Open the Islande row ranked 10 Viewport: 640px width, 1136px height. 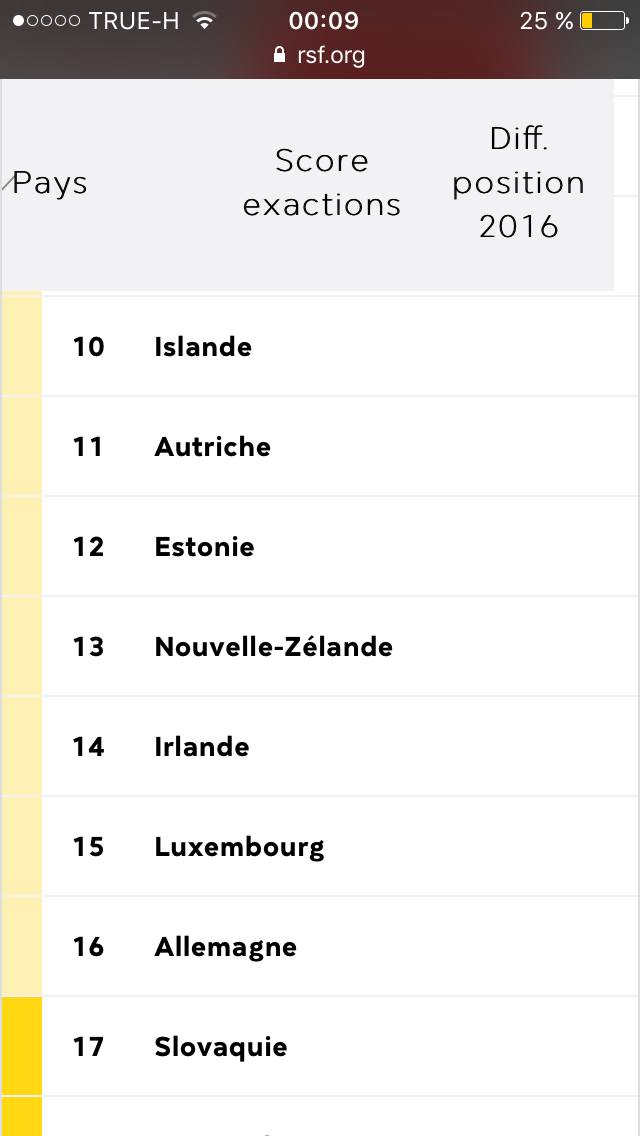320,346
